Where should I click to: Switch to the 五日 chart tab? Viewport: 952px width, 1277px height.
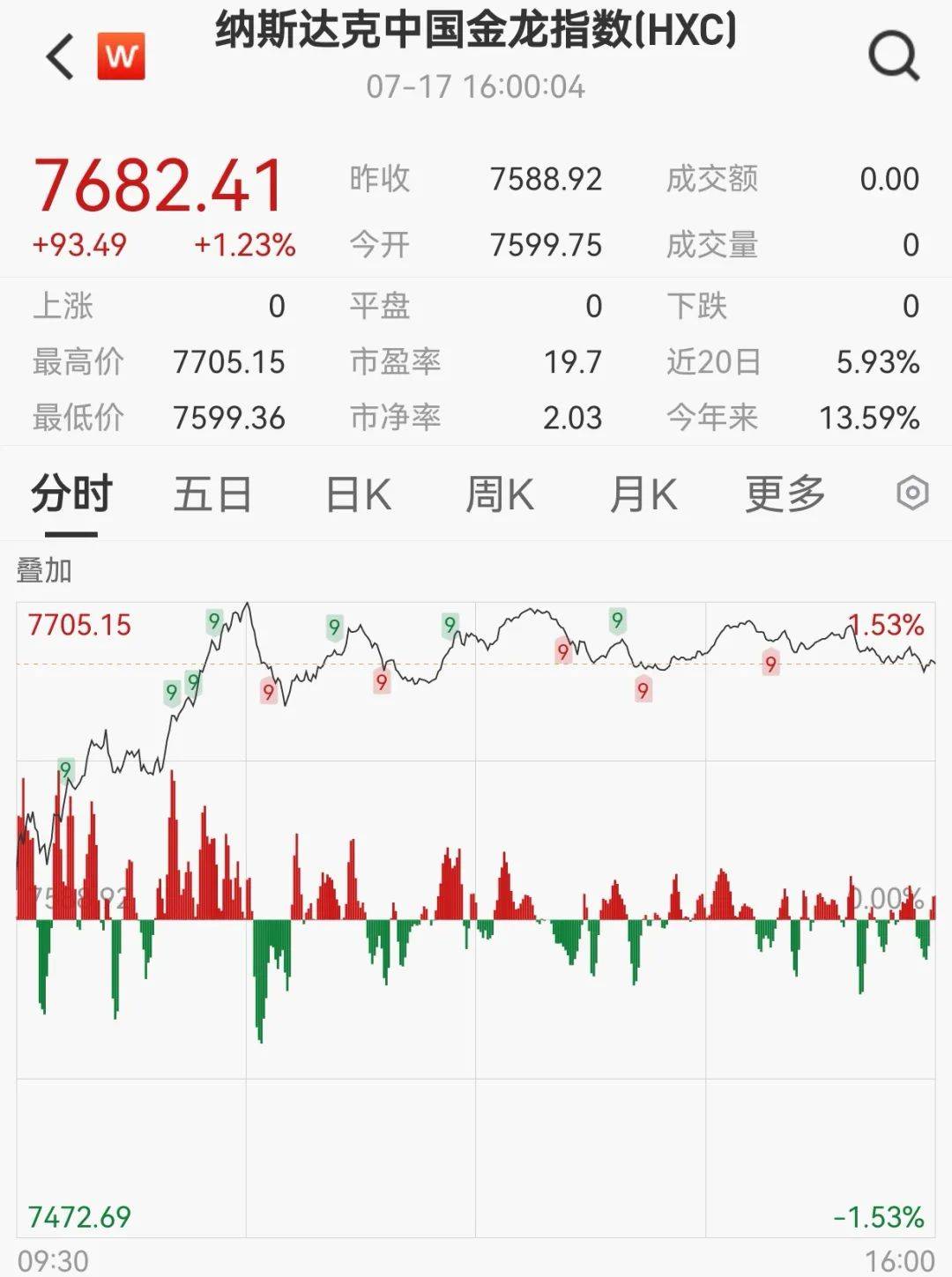point(212,494)
